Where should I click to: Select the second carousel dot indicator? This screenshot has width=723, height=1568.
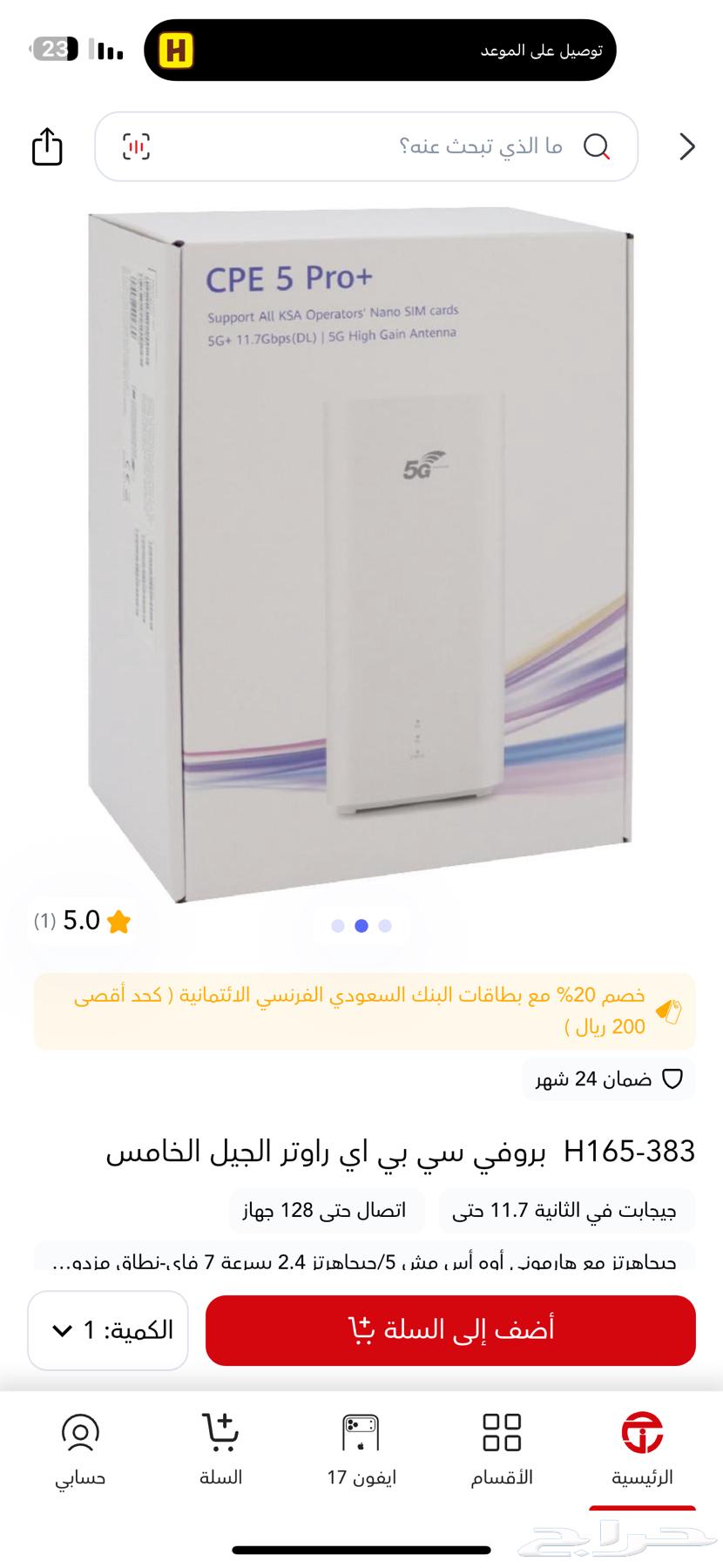tap(361, 925)
